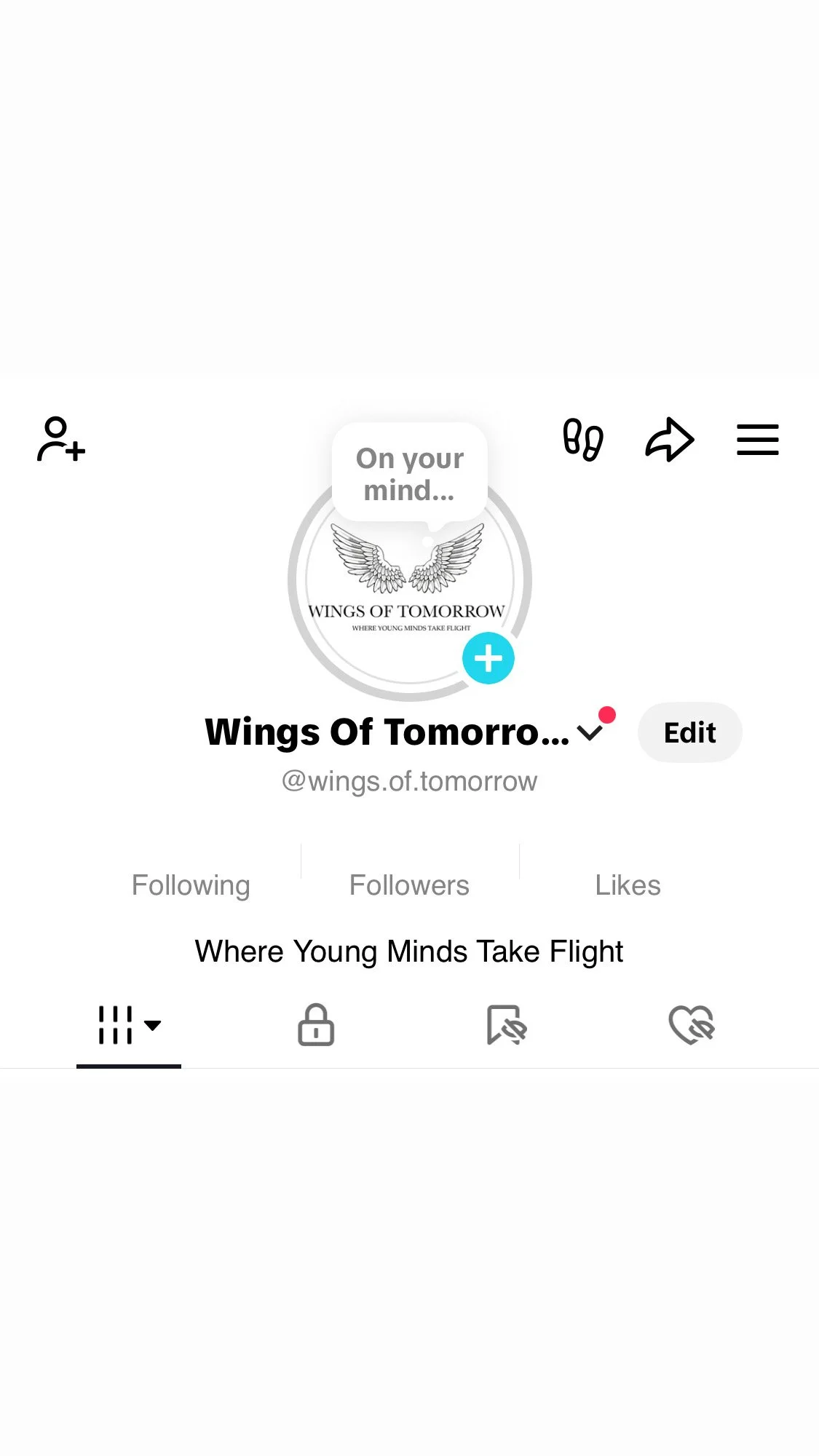The height and width of the screenshot is (1456, 819).
Task: Switch to the saved bookmarks tab
Action: [506, 1025]
